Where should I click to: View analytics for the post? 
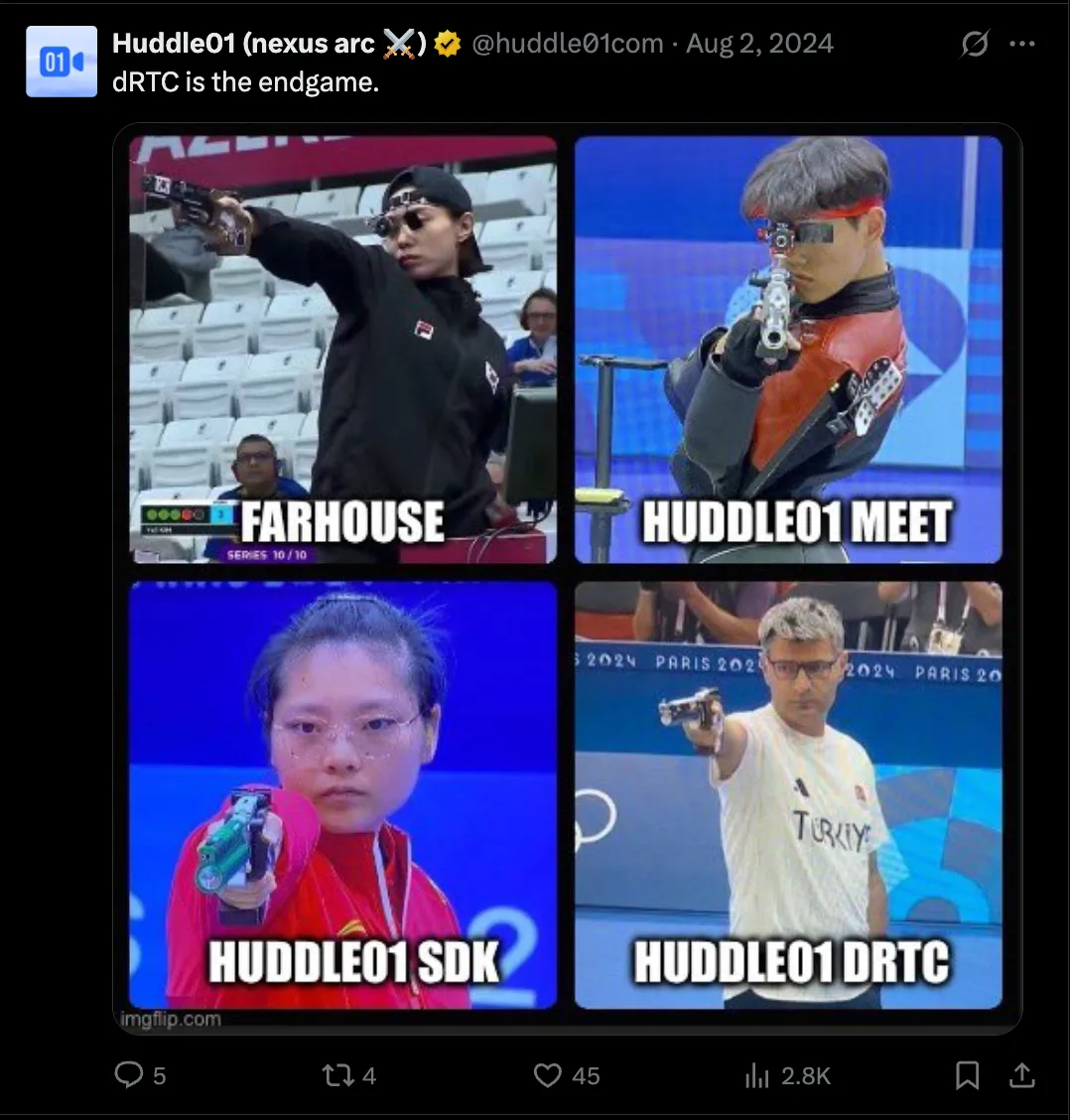[758, 1074]
